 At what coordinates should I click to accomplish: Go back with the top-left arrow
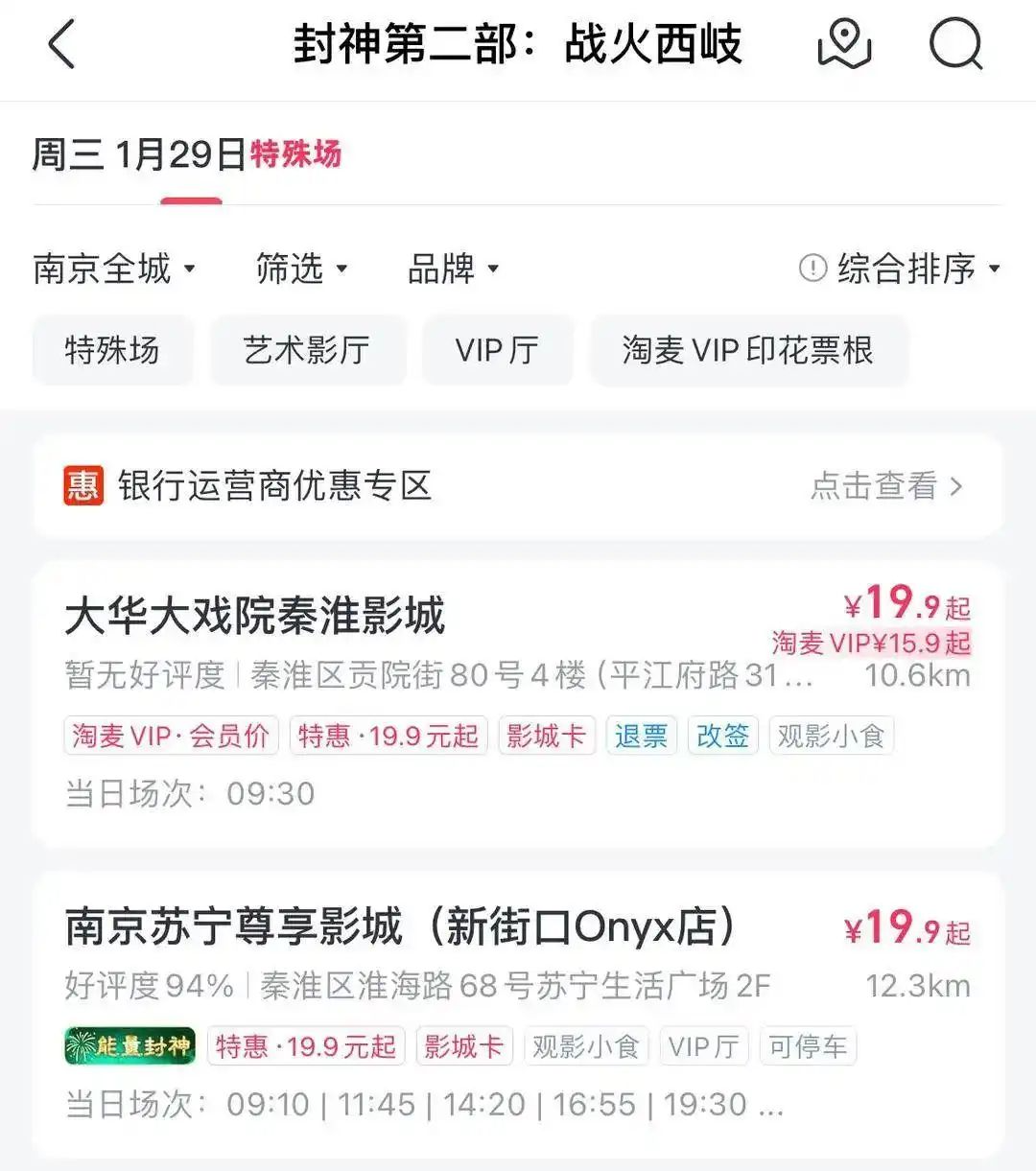click(x=61, y=45)
